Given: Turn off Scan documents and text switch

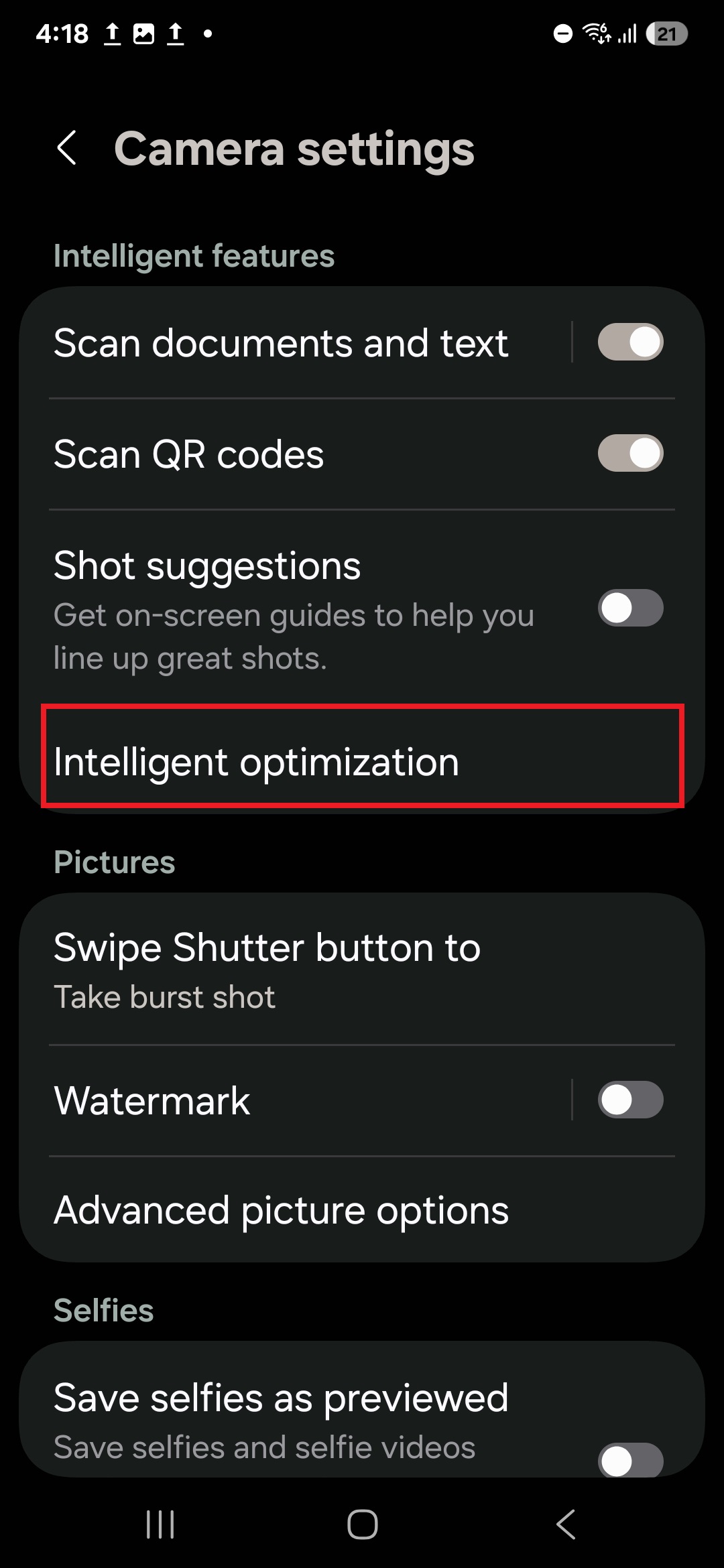Looking at the screenshot, I should click(630, 342).
